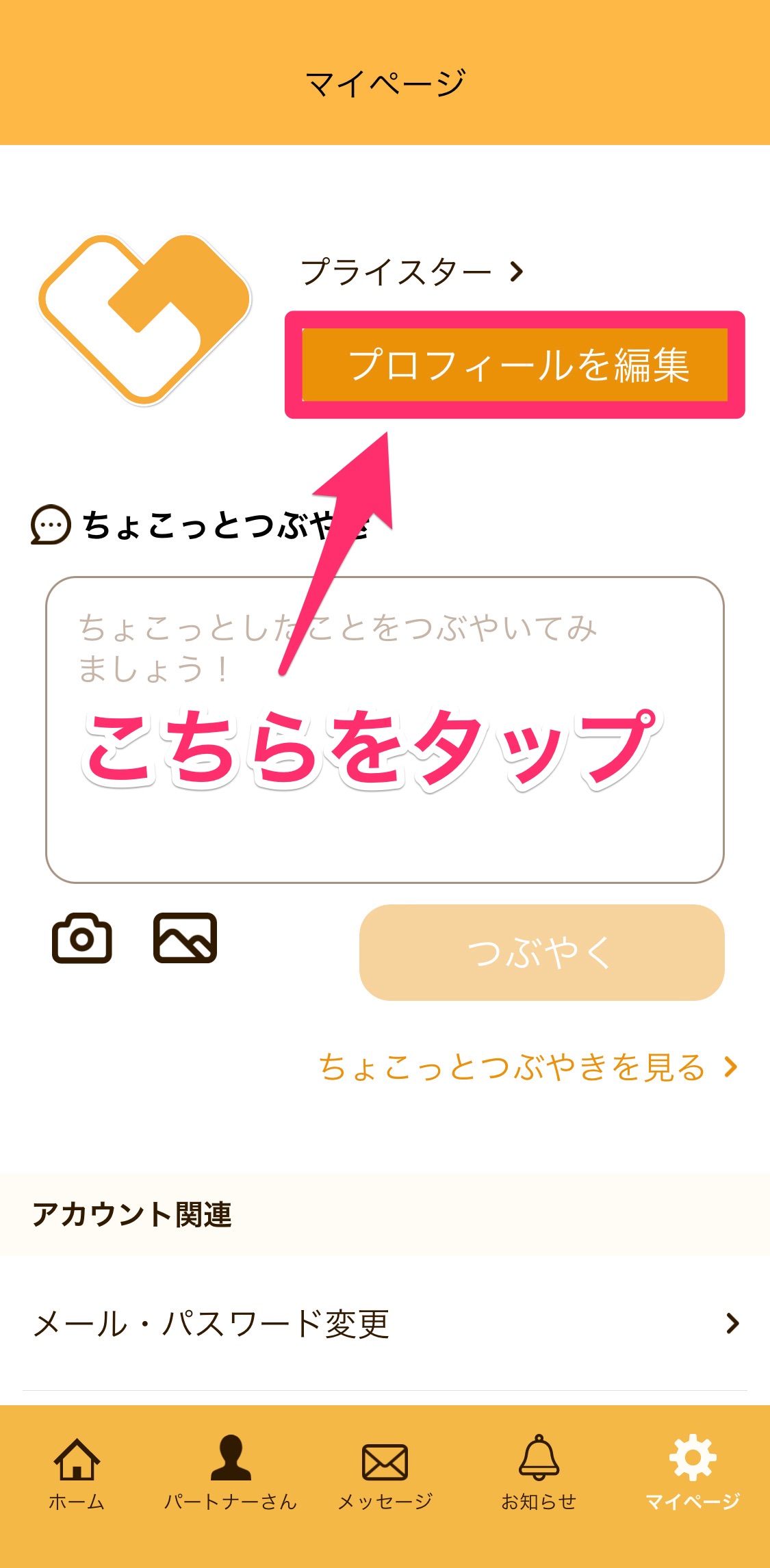Select the マイページ tab
The width and height of the screenshot is (770, 1568).
693,1472
